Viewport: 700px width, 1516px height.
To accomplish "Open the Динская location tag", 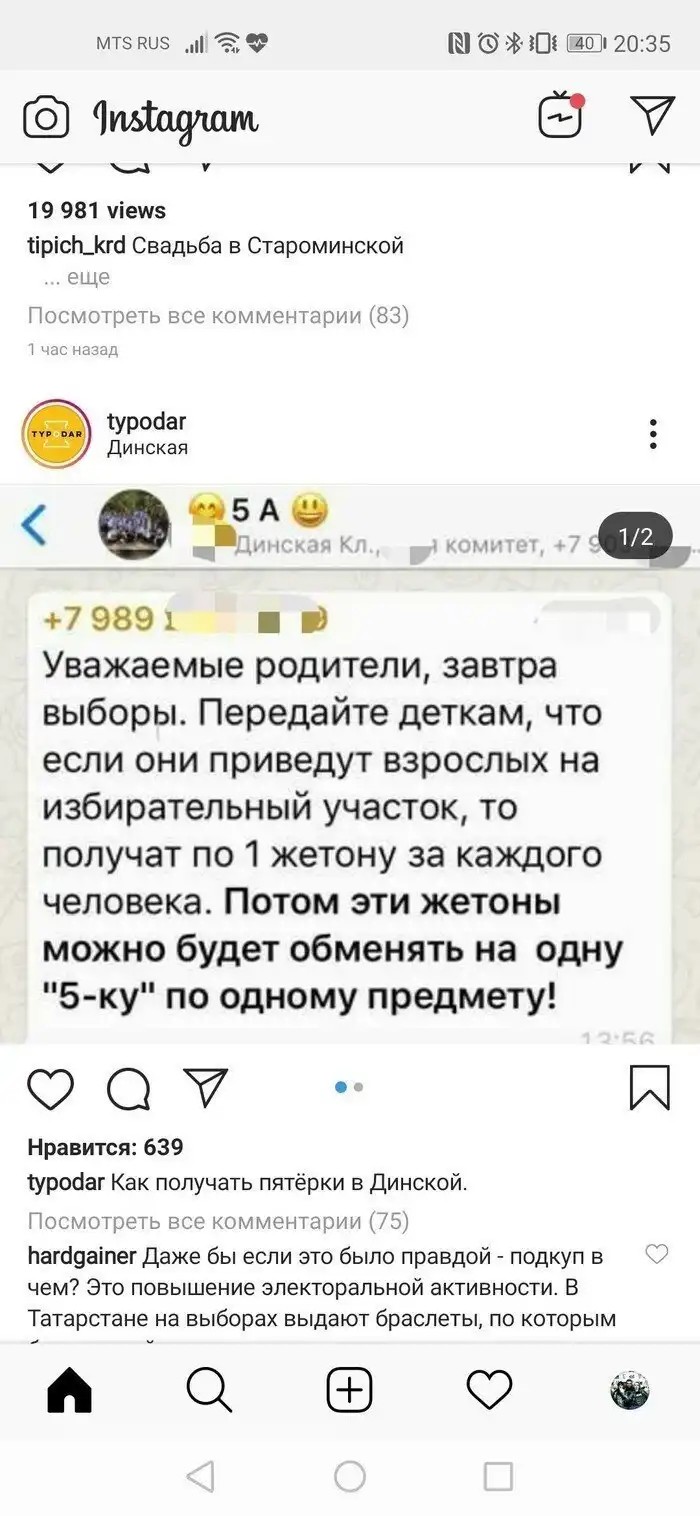I will [147, 448].
